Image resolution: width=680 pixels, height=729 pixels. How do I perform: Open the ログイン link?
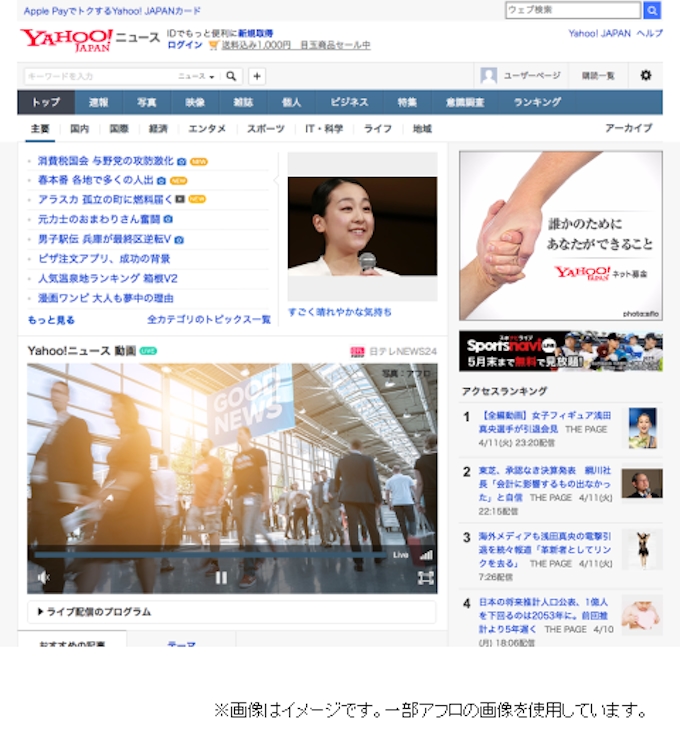pos(184,45)
